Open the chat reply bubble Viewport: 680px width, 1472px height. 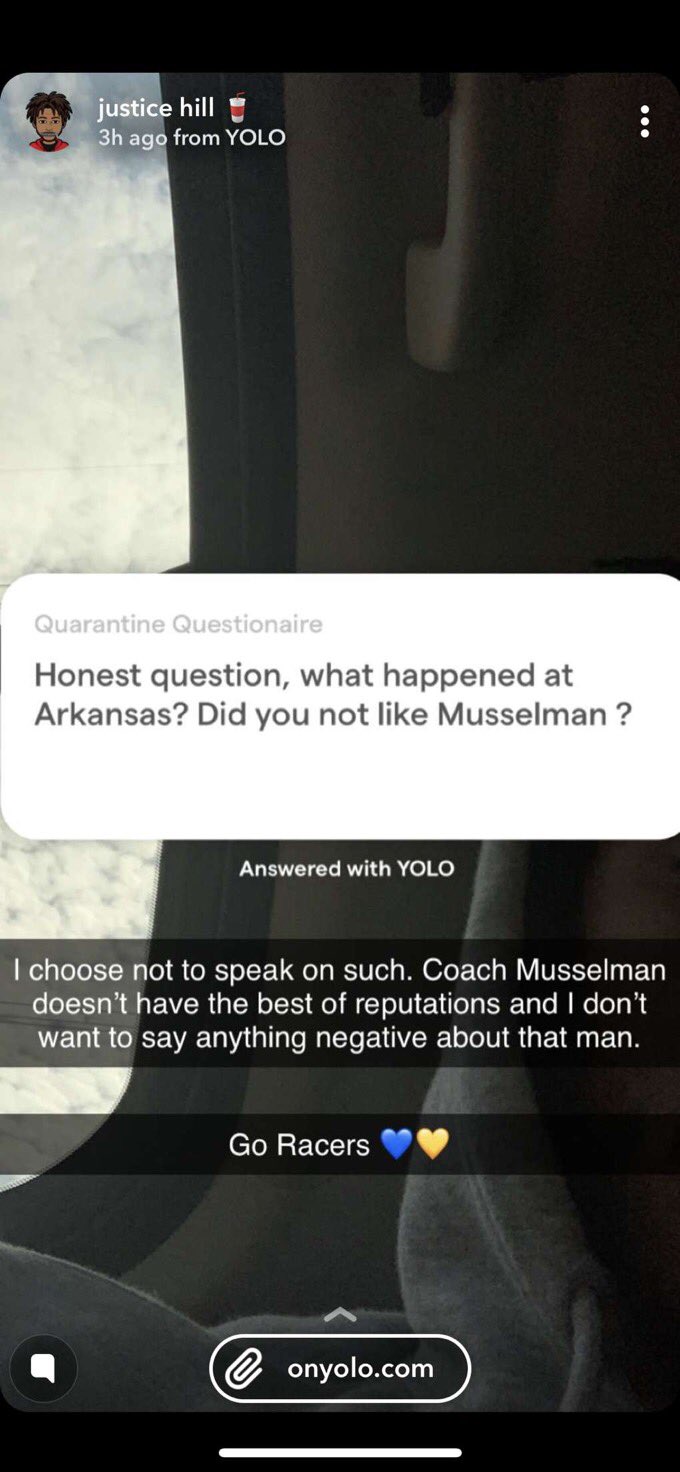[43, 1367]
